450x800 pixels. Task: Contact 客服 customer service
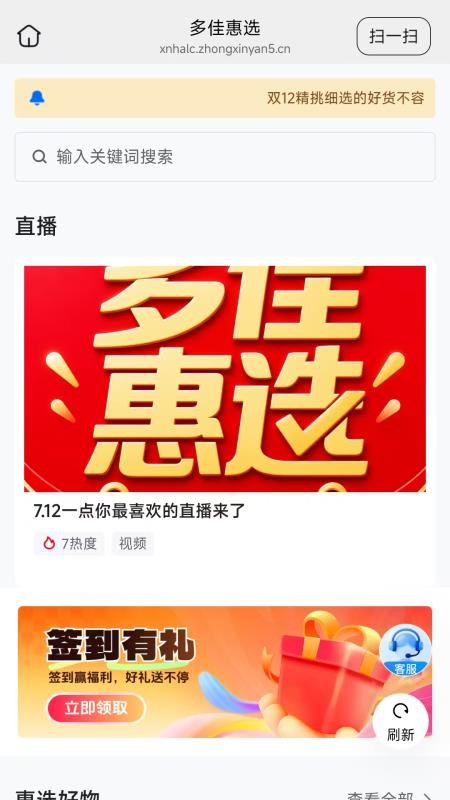[406, 651]
